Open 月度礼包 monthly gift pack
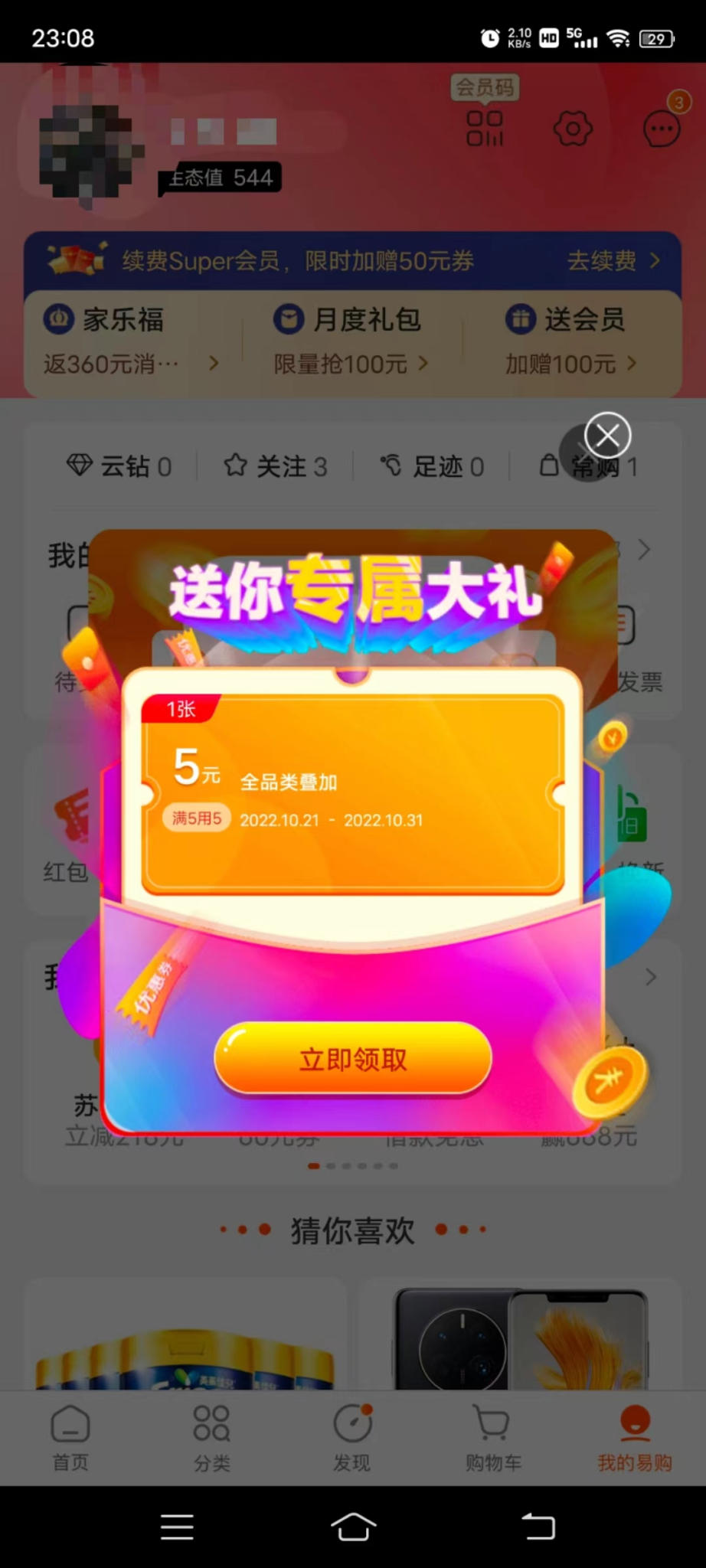706x1568 pixels. coord(351,341)
